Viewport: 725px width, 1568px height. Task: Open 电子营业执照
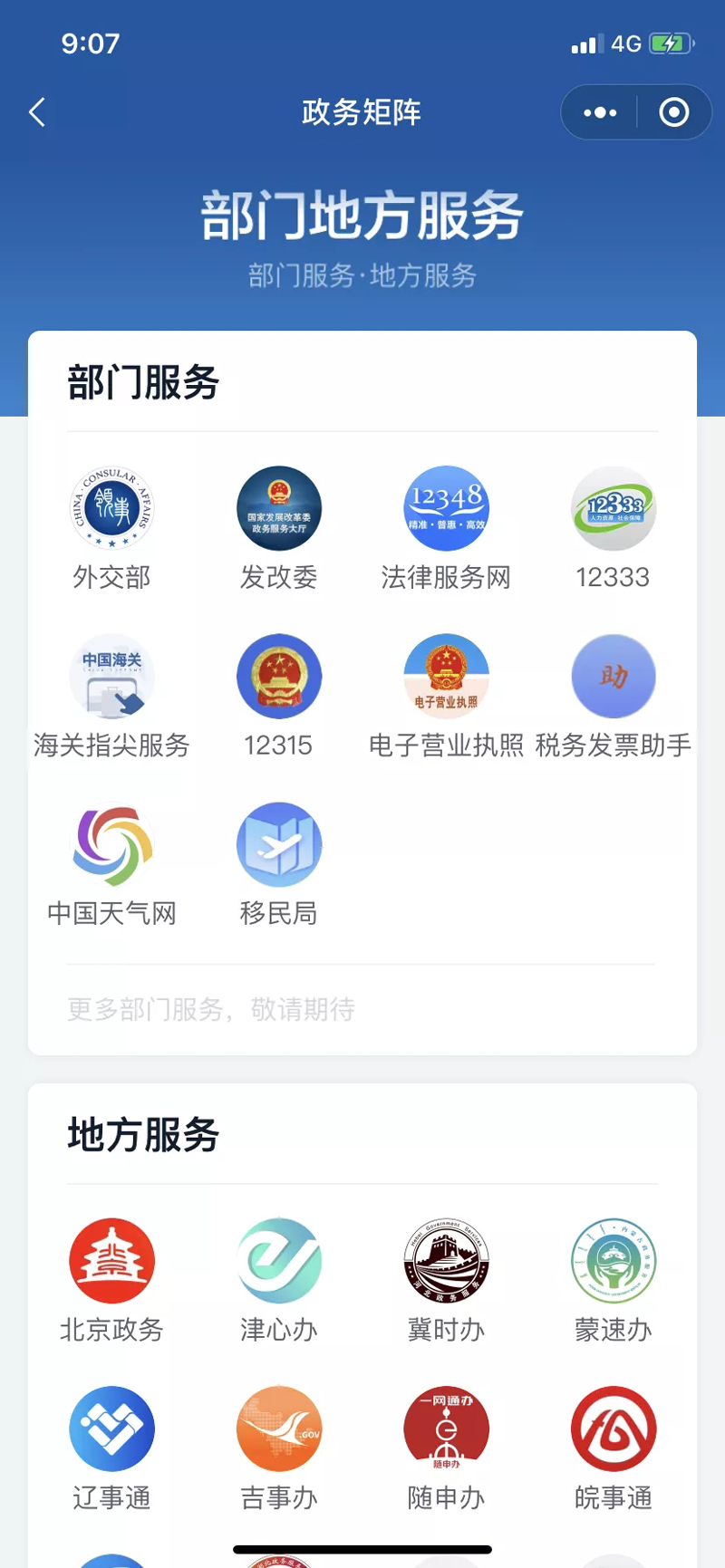tap(446, 677)
